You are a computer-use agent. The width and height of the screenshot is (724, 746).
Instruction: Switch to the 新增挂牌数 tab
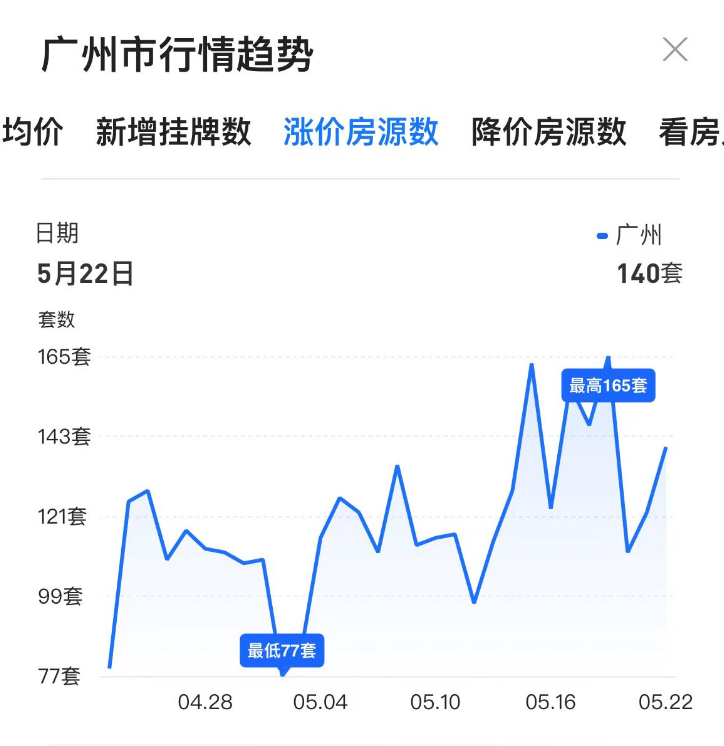point(173,131)
